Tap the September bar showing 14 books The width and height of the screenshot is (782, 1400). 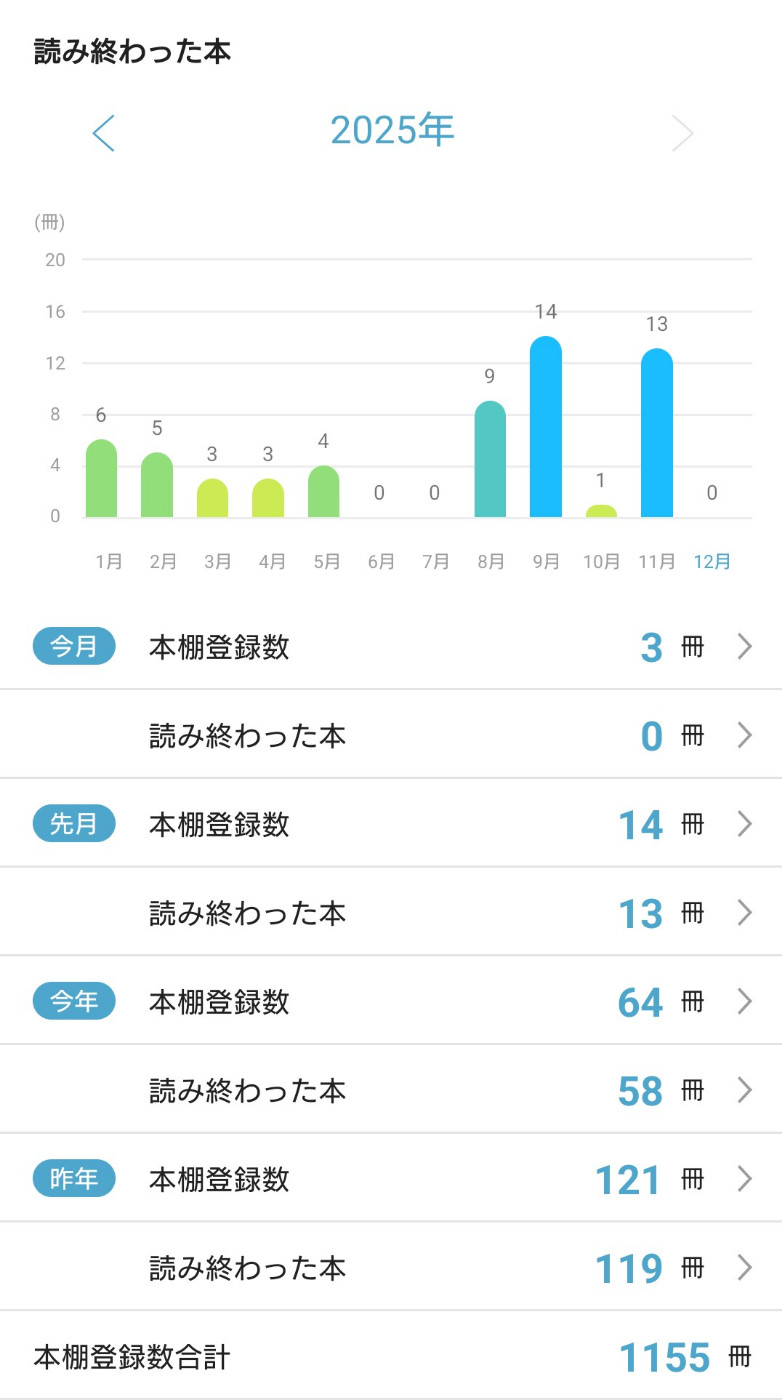[x=546, y=430]
